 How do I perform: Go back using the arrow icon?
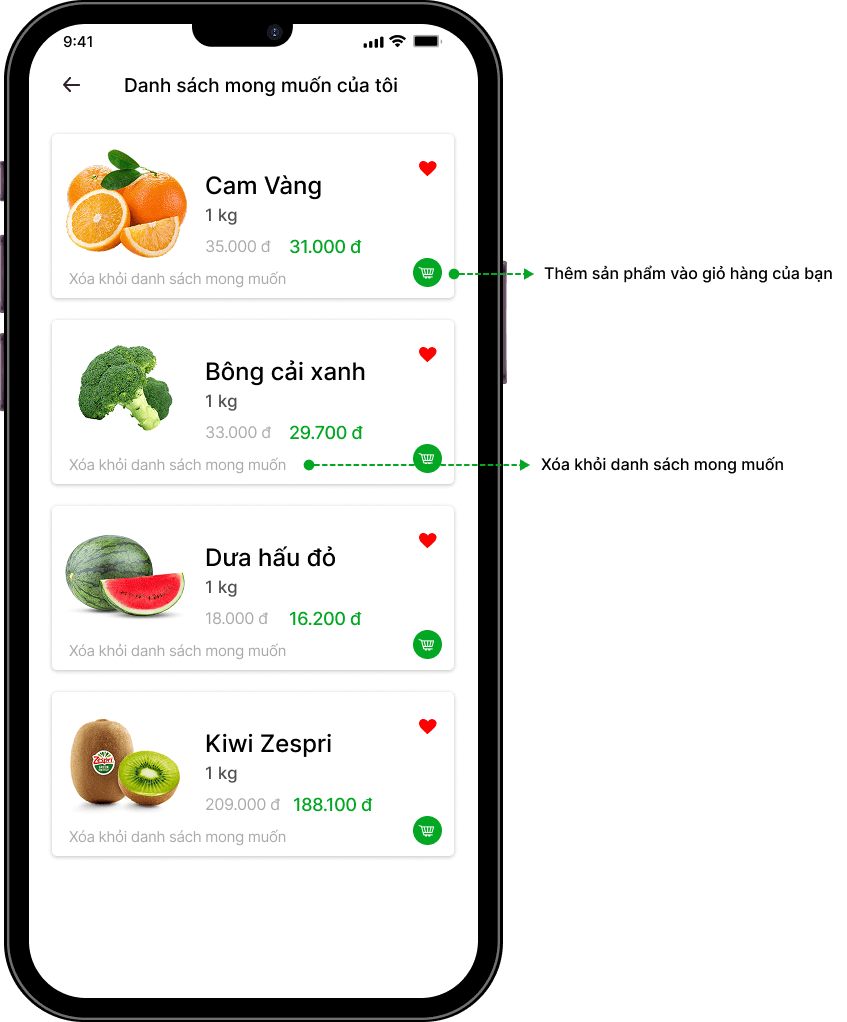tap(71, 85)
